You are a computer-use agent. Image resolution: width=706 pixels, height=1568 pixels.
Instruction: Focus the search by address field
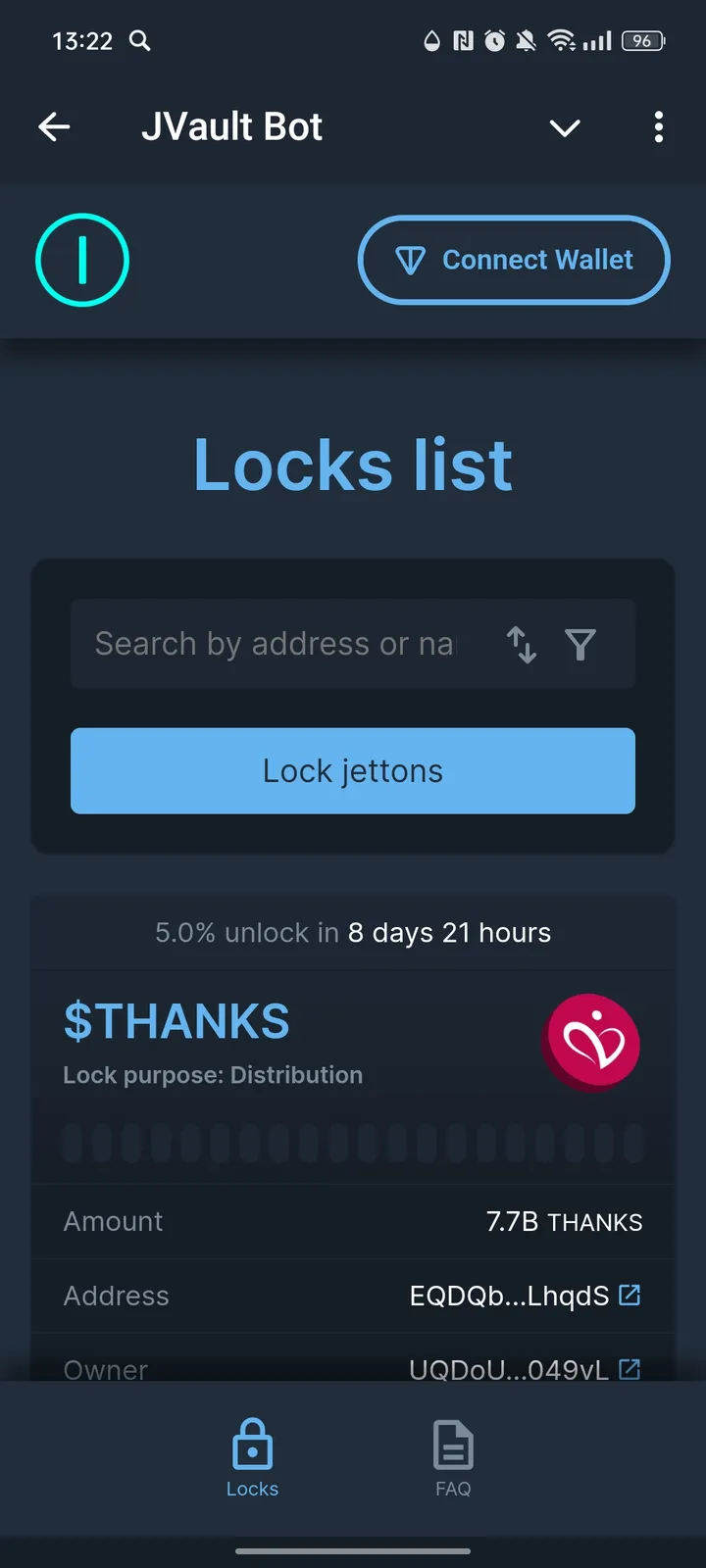click(x=275, y=644)
